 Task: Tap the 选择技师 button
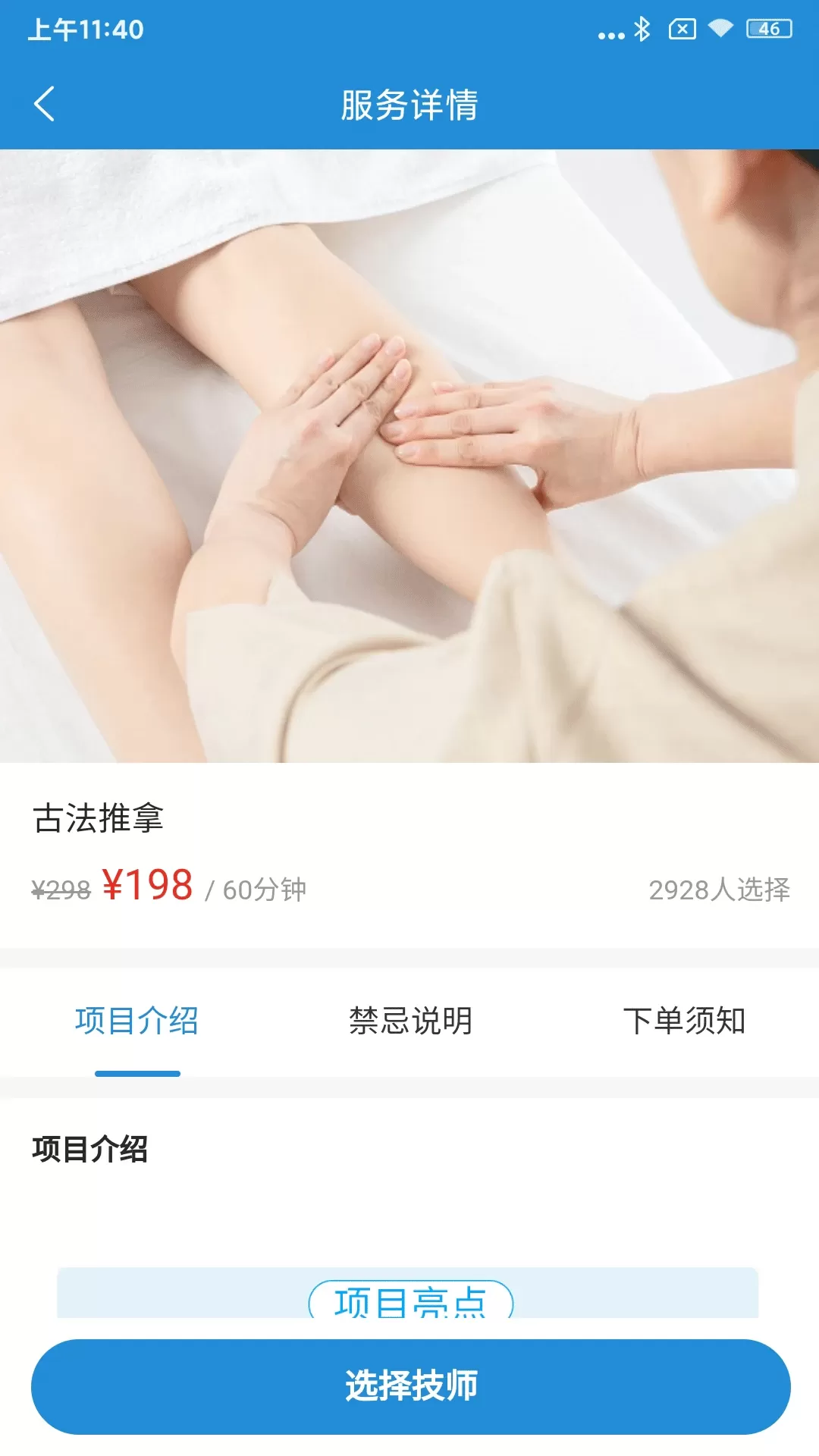tap(410, 1386)
